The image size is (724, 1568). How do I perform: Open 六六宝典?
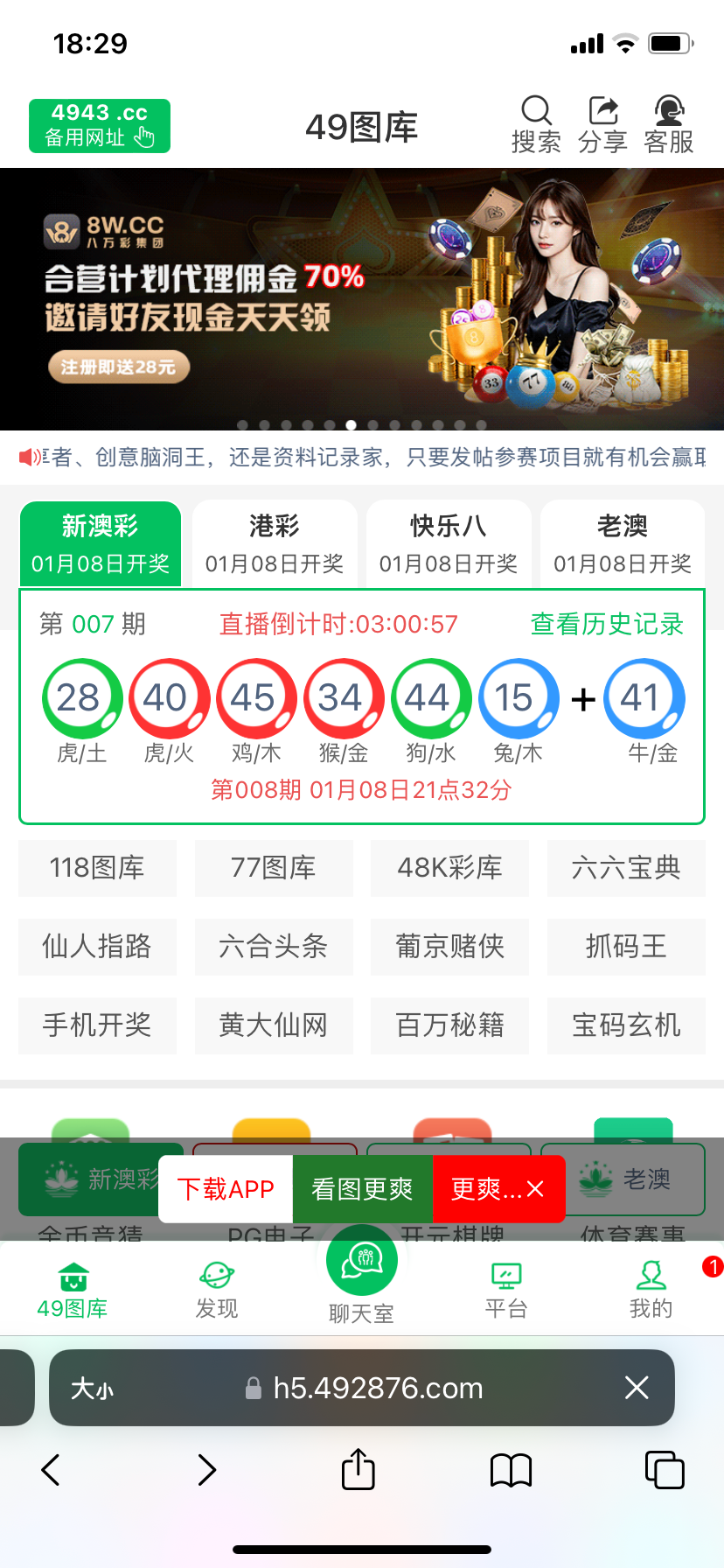pyautogui.click(x=626, y=868)
